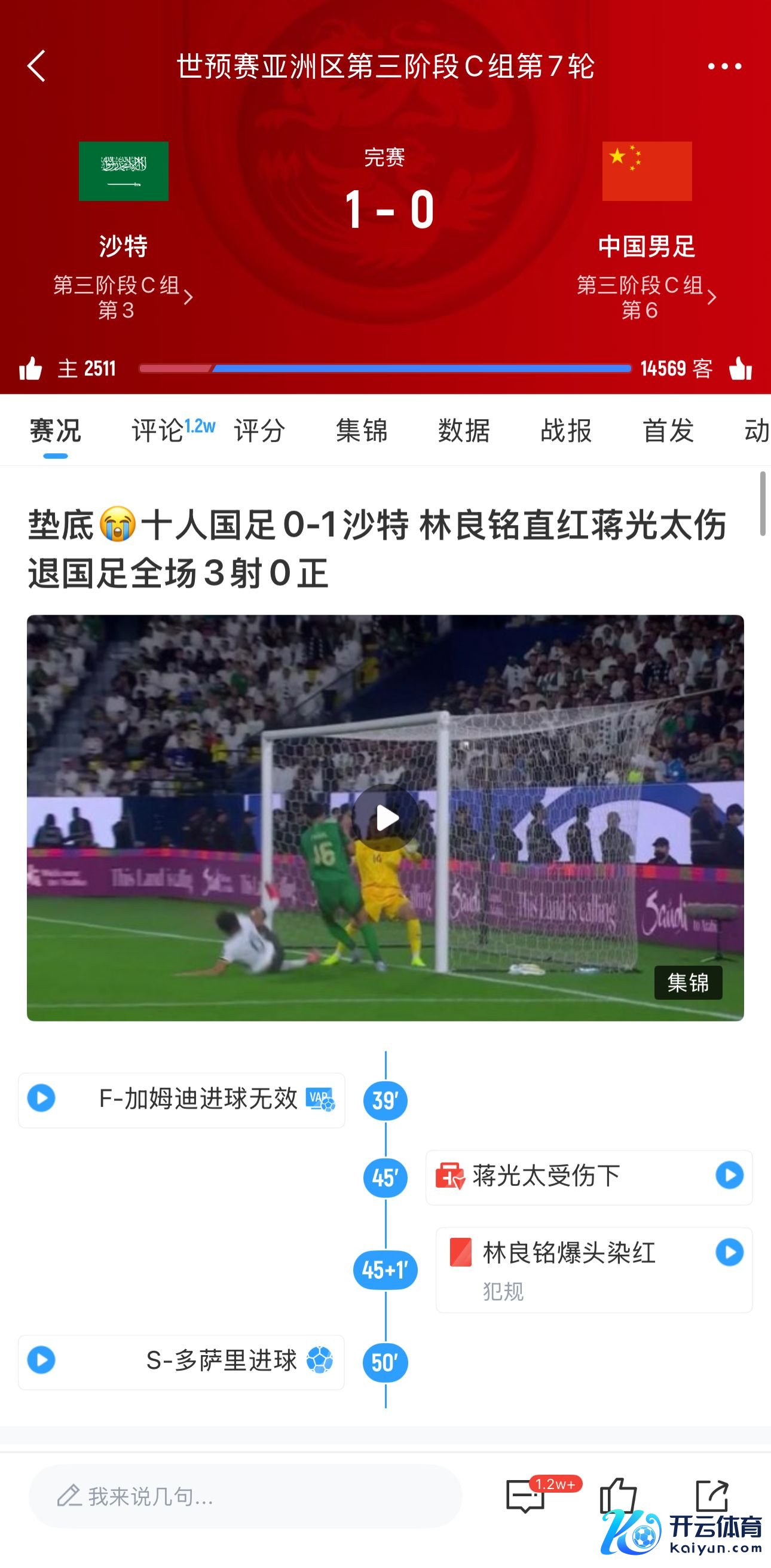Go back using the top-left arrow
This screenshot has height=1568, width=771.
point(37,66)
